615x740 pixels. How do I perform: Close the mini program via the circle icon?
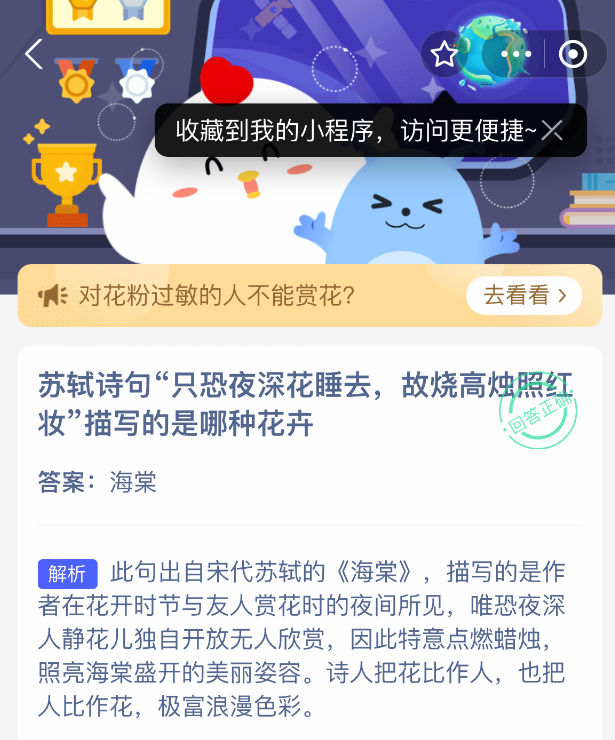573,54
